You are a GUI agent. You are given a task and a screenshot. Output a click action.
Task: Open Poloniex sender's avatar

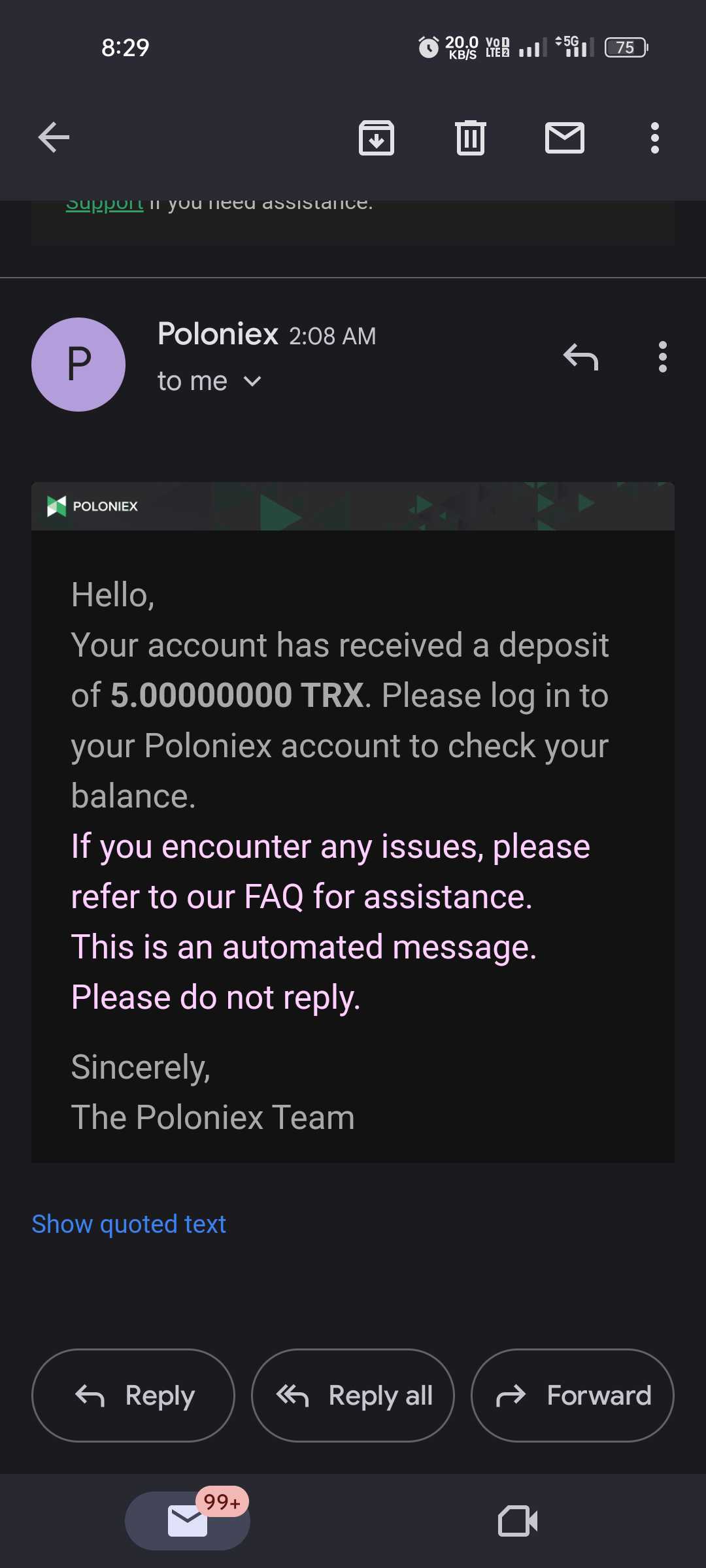pyautogui.click(x=78, y=365)
